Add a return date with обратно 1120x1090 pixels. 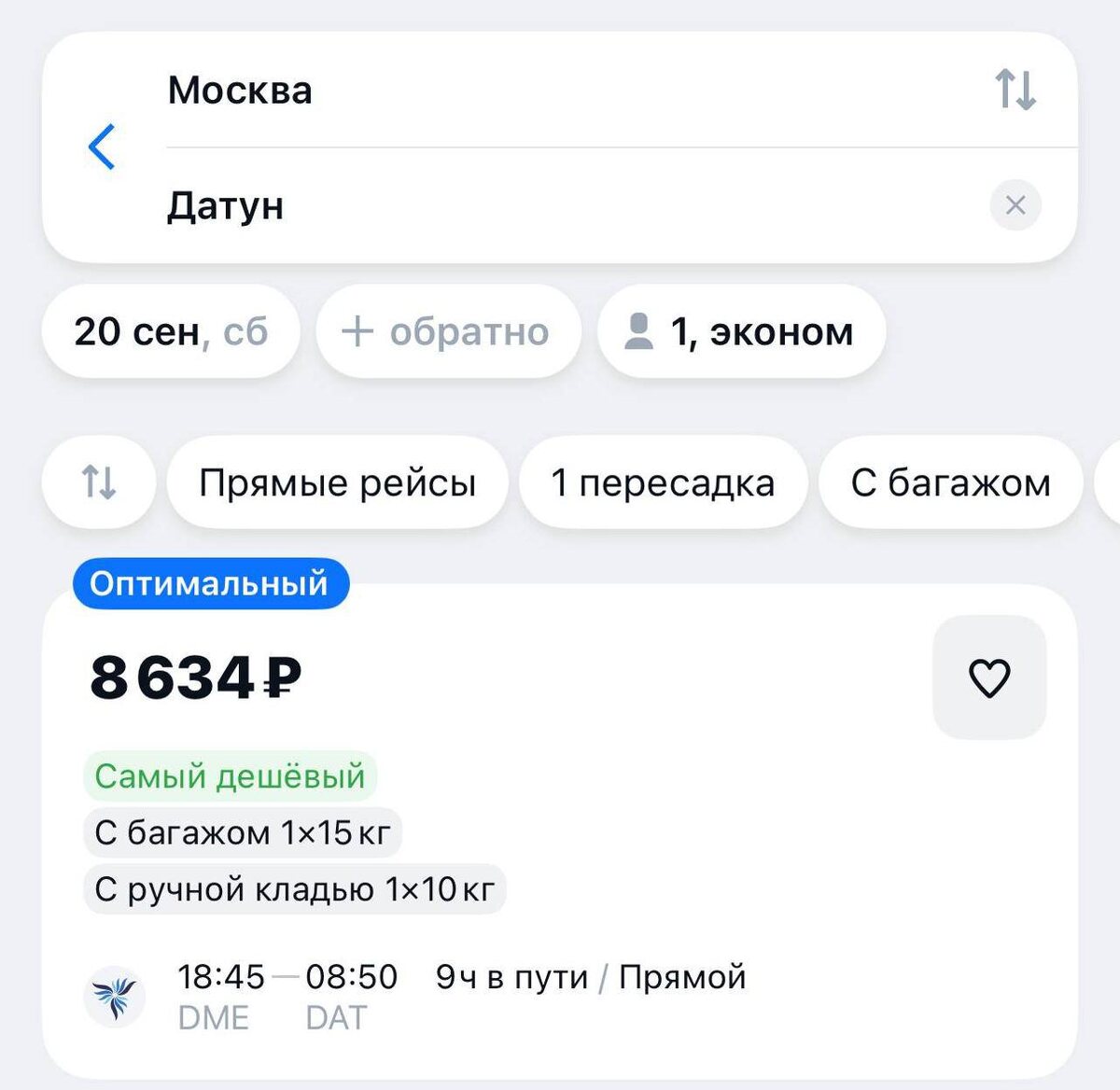pyautogui.click(x=448, y=331)
